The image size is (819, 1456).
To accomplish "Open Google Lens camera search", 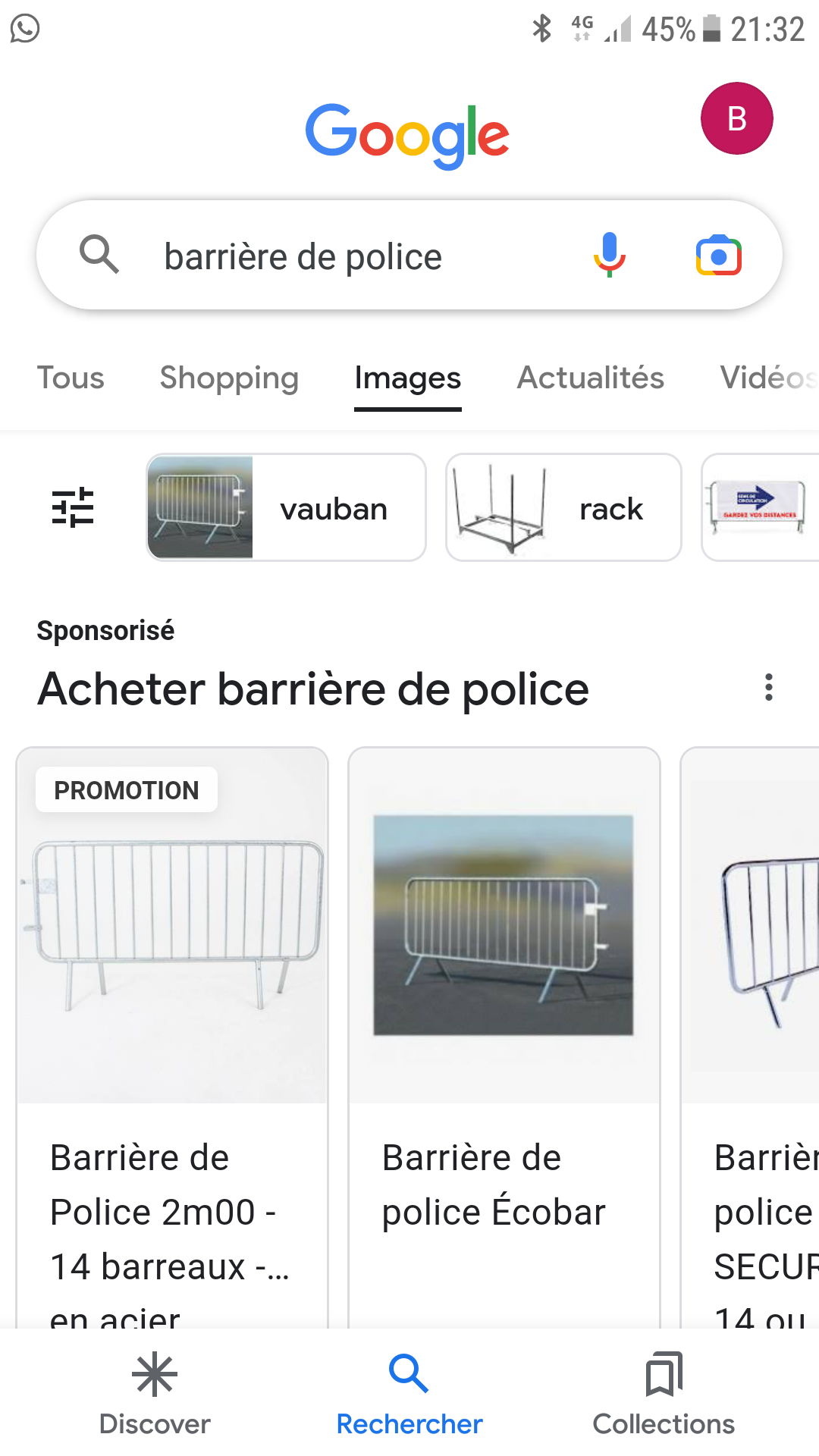I will coord(718,256).
